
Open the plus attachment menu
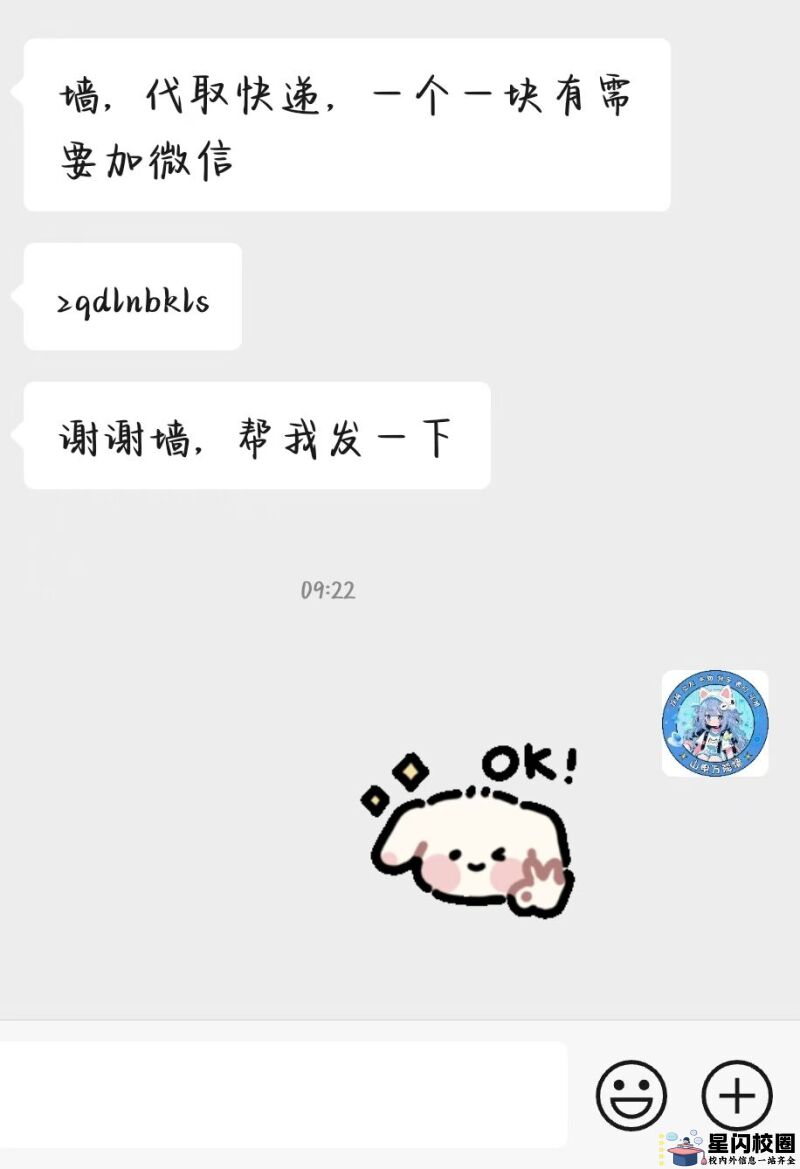click(x=737, y=1095)
